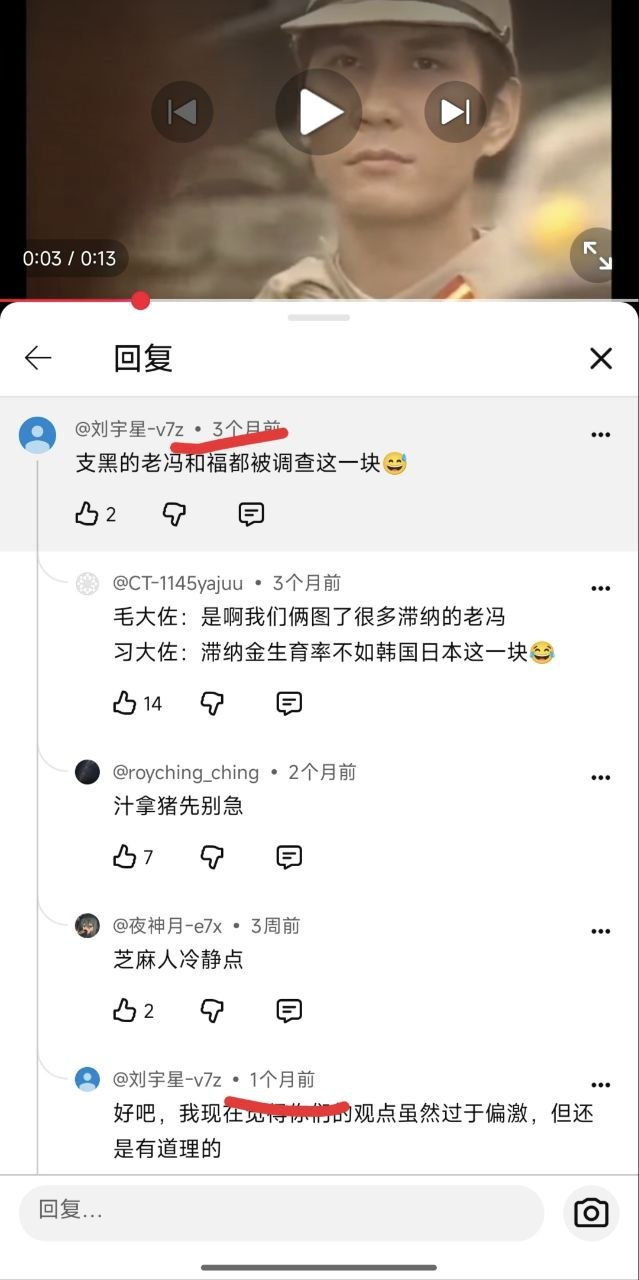The image size is (639, 1280).
Task: Like the comment by 夜神月-e7x
Action: click(125, 1010)
